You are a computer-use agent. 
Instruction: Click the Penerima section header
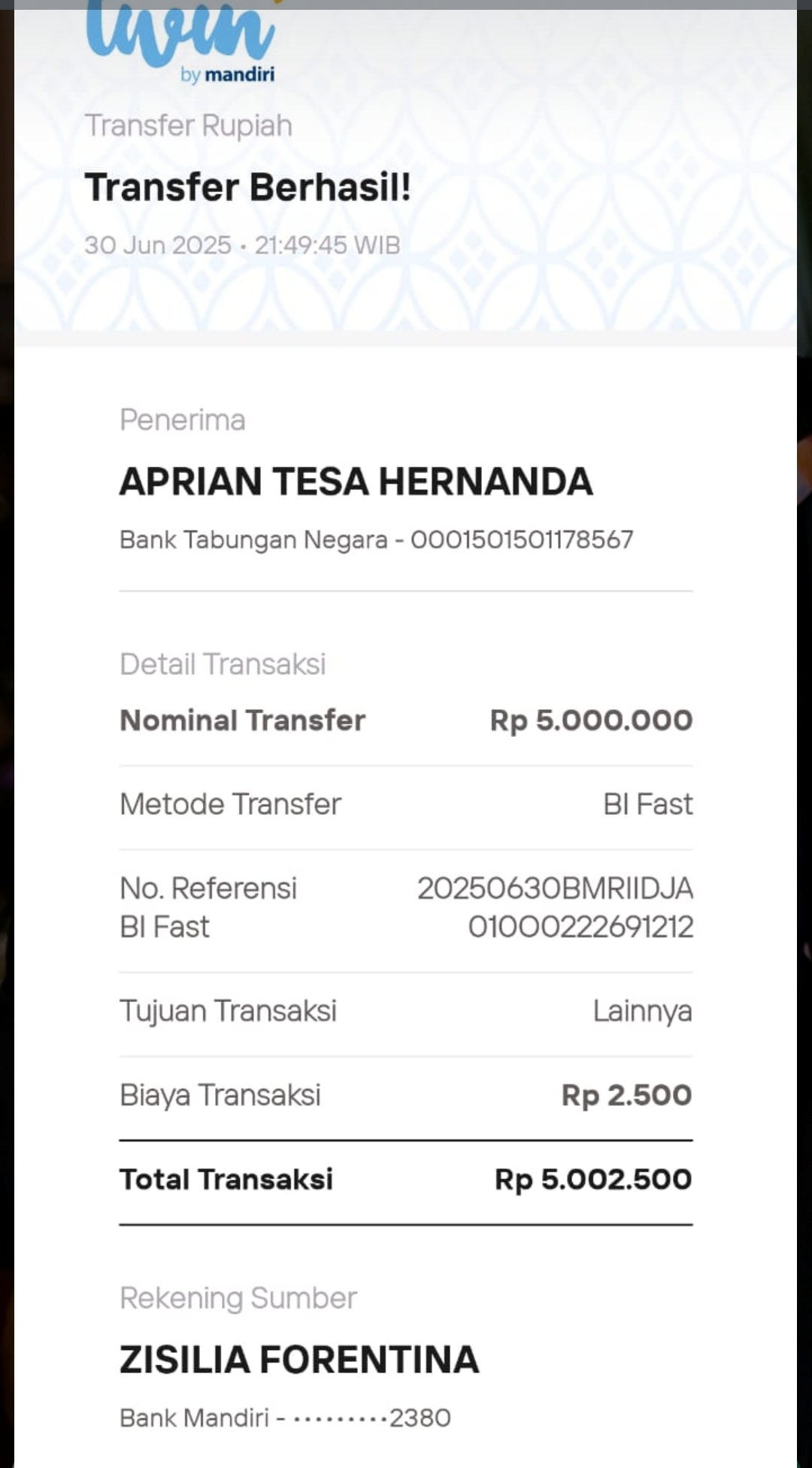tap(182, 420)
